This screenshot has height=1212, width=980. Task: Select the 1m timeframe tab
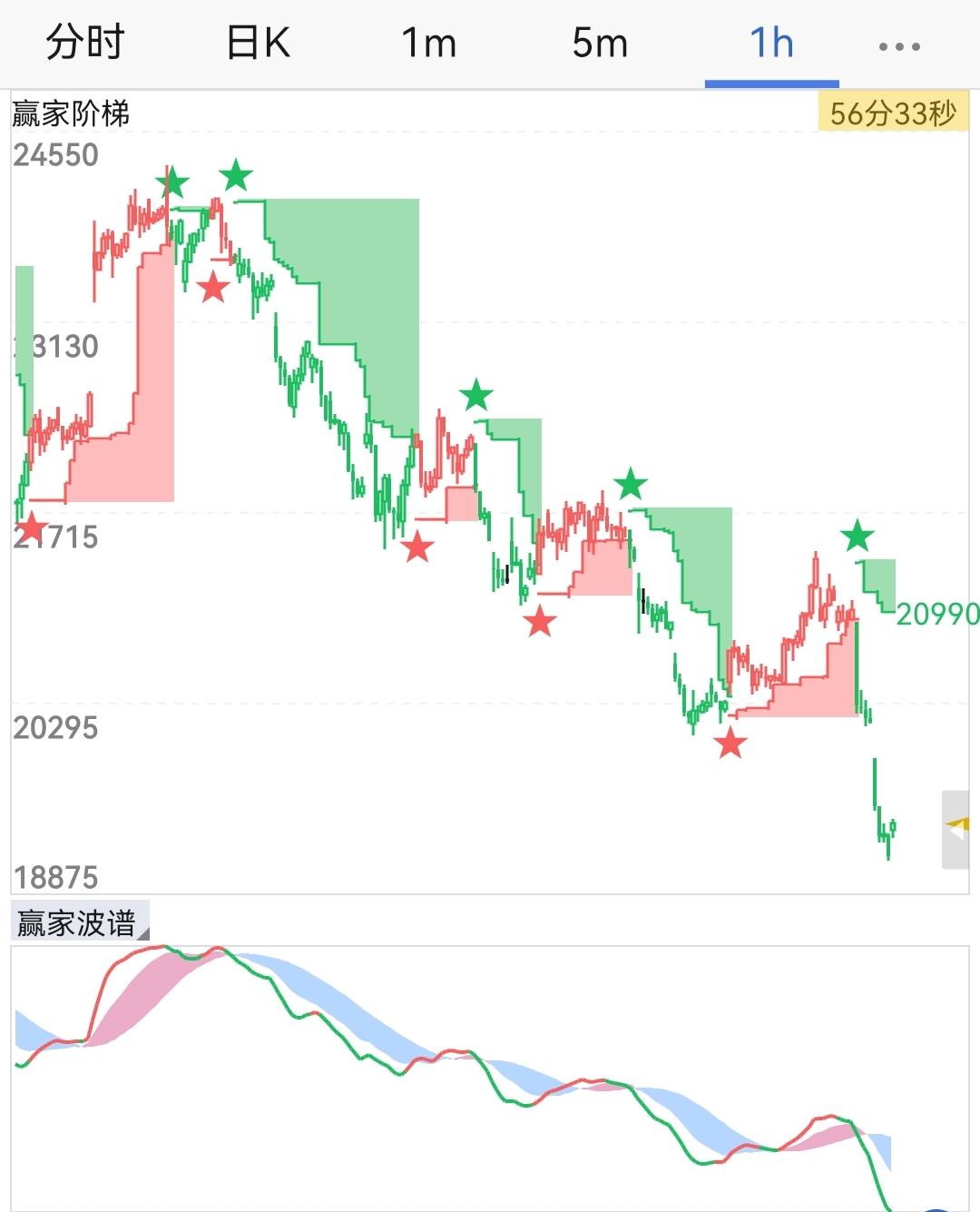(x=429, y=42)
